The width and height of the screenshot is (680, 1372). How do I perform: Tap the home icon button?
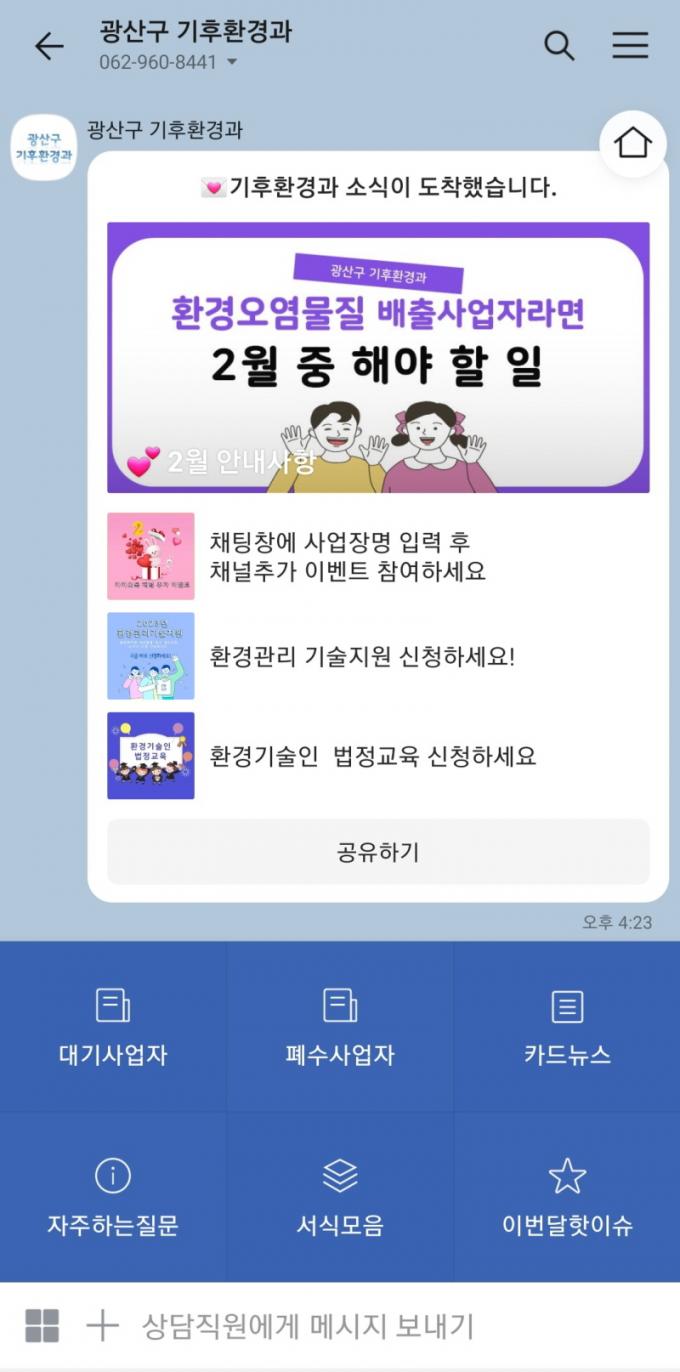tap(632, 144)
